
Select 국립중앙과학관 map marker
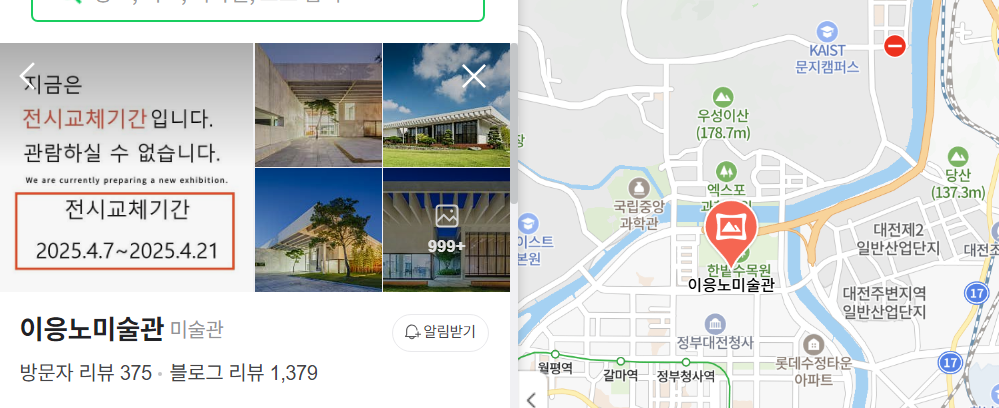click(639, 187)
